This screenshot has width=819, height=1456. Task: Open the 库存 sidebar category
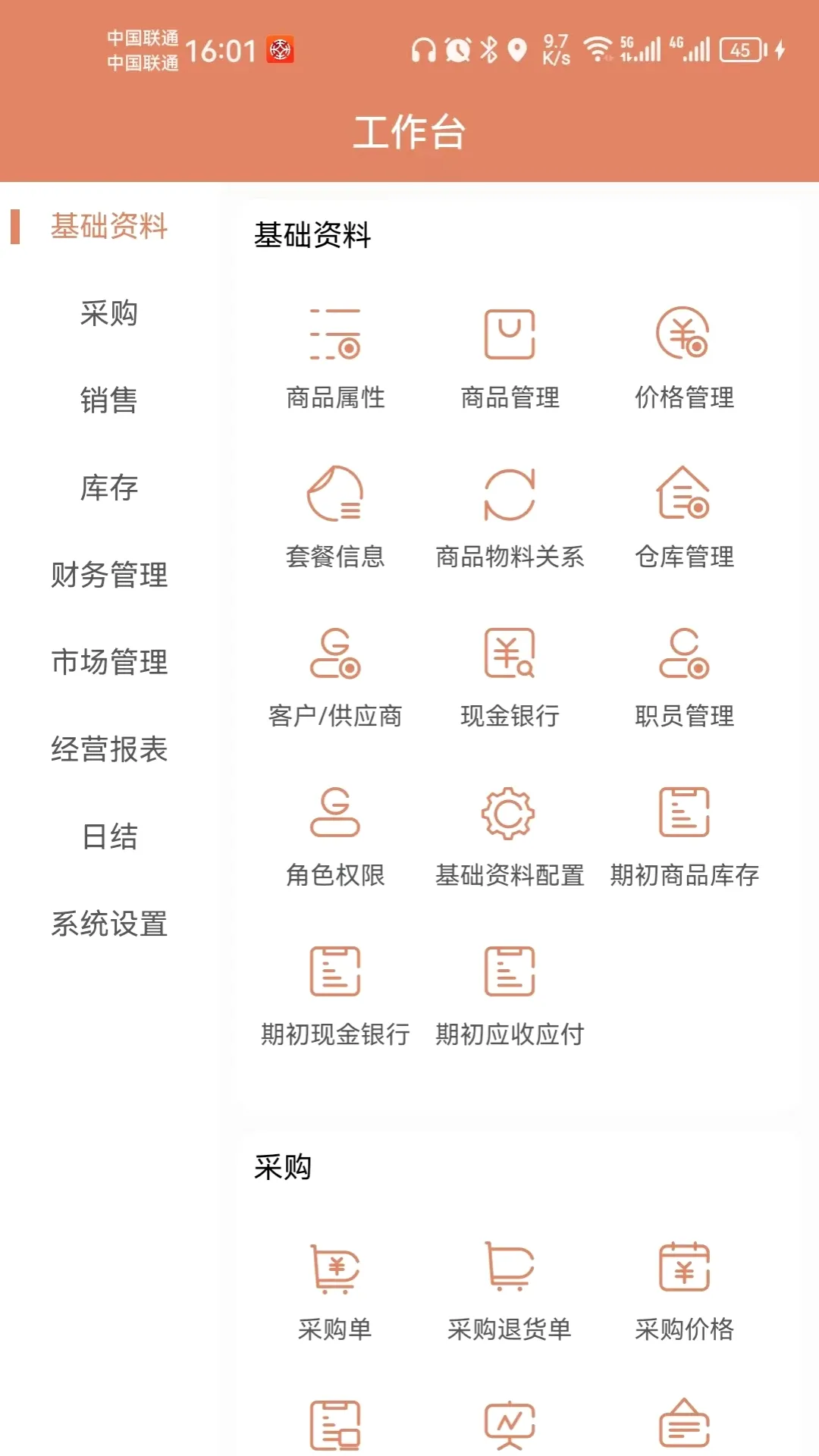click(x=109, y=488)
